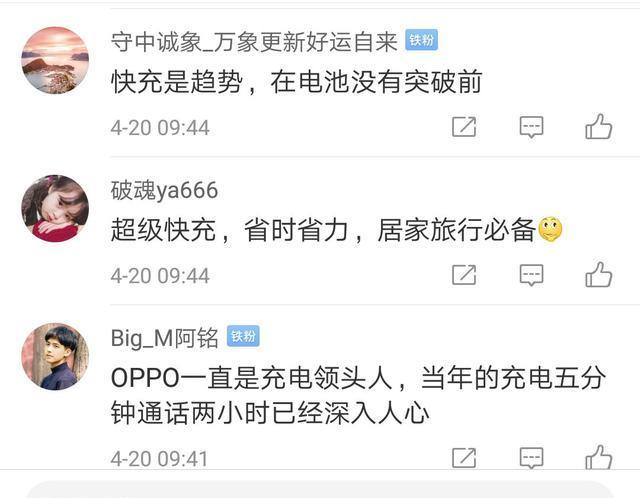Repost Big_M阿铭's comment
The height and width of the screenshot is (498, 640).
tap(464, 458)
